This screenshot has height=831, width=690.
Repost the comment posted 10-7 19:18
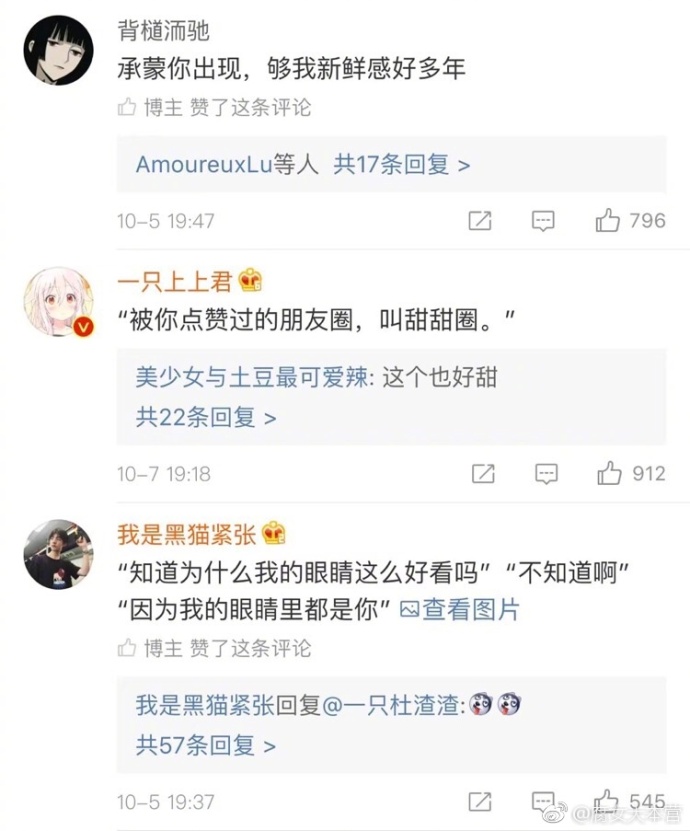(483, 473)
